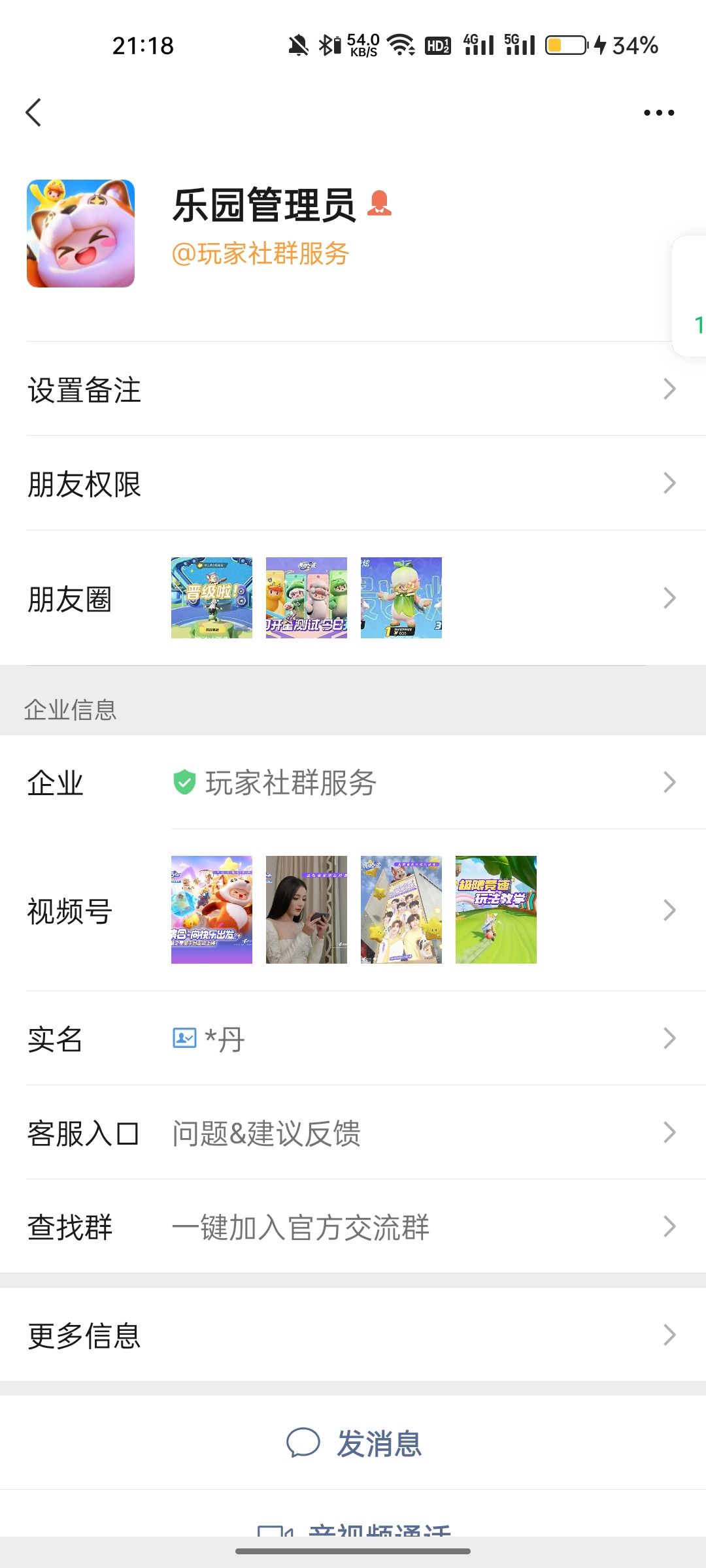View the 乐园管理员 profile avatar
Image resolution: width=706 pixels, height=1568 pixels.
coord(80,233)
